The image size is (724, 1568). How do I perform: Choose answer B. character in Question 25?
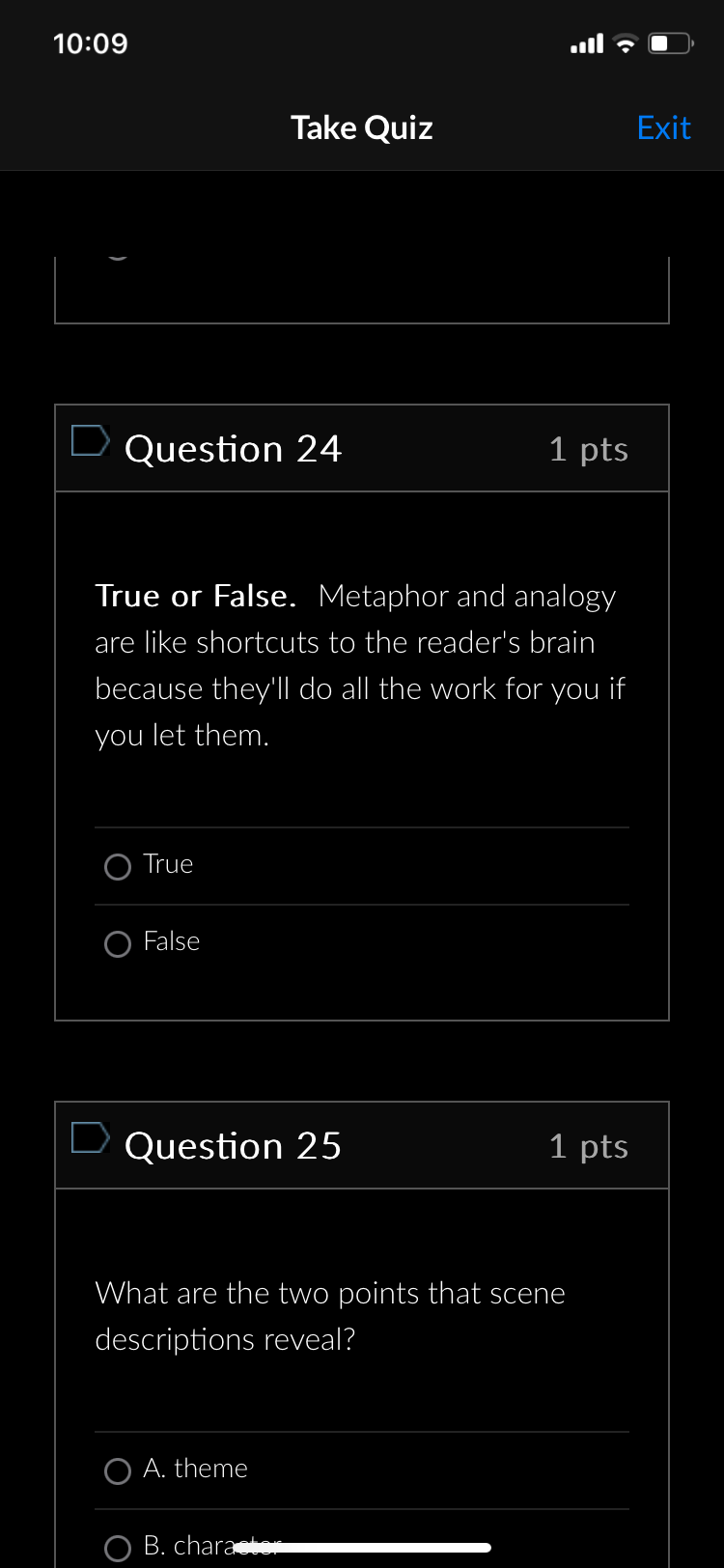[117, 1547]
